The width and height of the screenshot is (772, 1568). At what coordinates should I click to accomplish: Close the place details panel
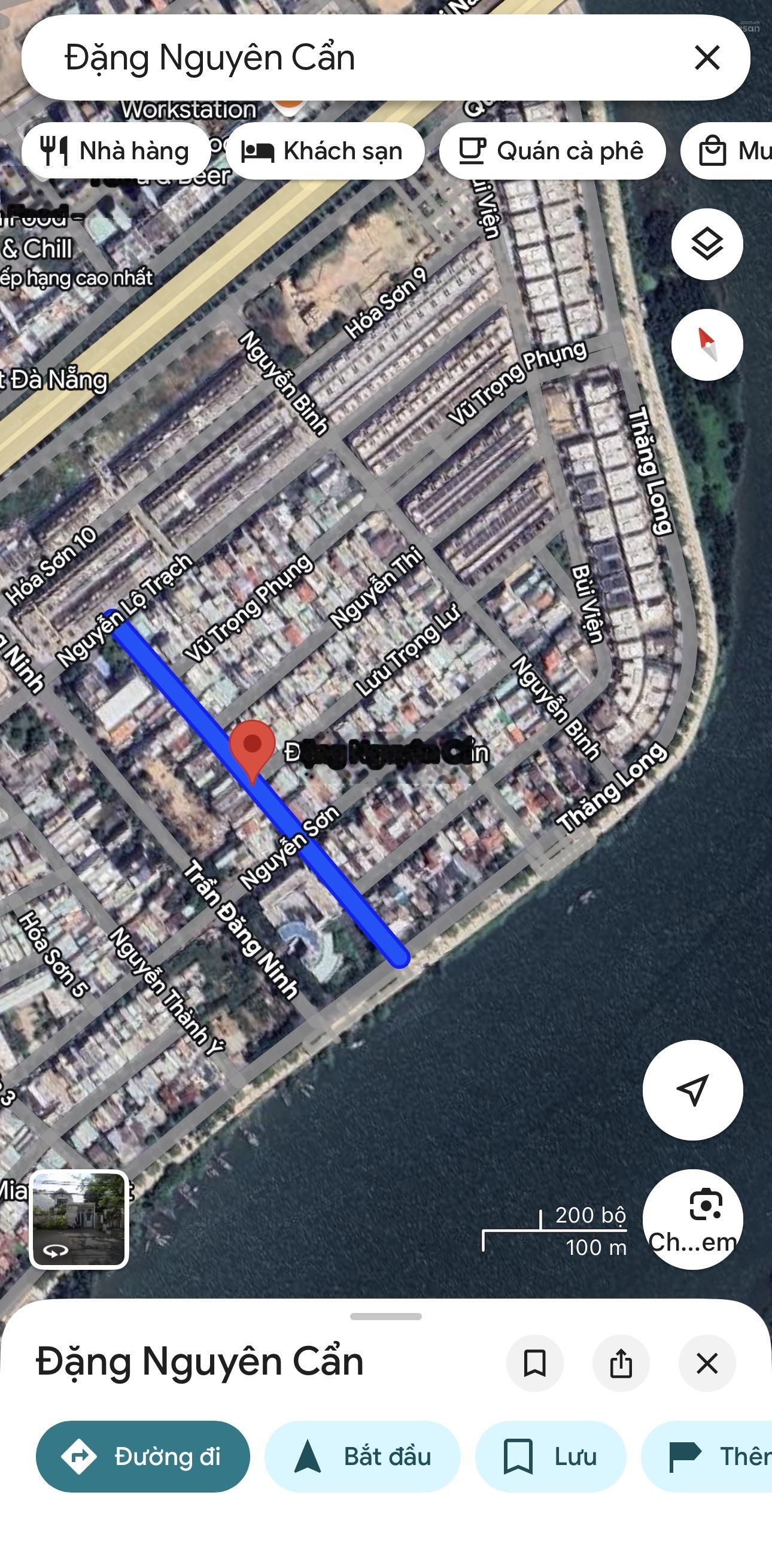click(x=706, y=1363)
